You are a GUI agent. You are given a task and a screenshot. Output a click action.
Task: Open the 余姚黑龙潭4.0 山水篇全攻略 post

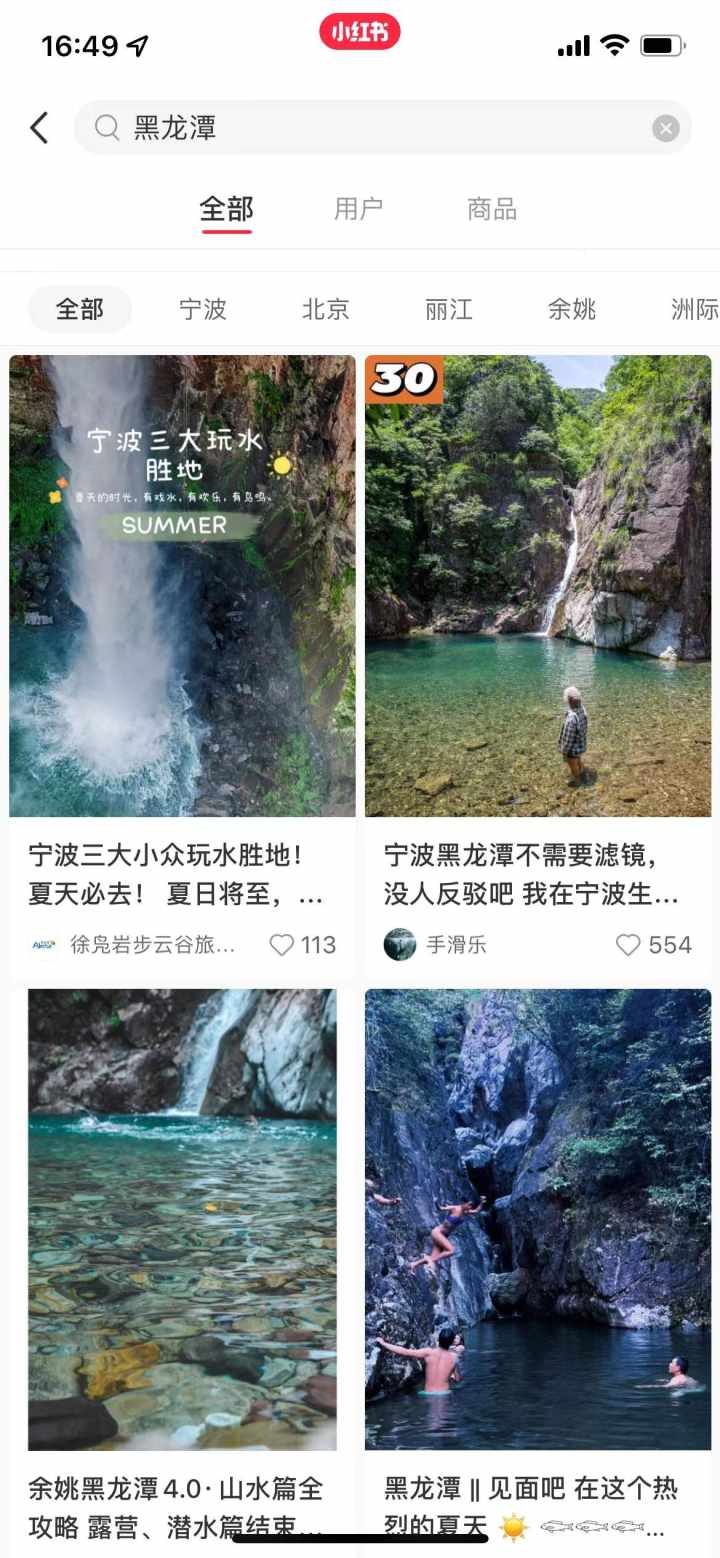[x=182, y=1220]
